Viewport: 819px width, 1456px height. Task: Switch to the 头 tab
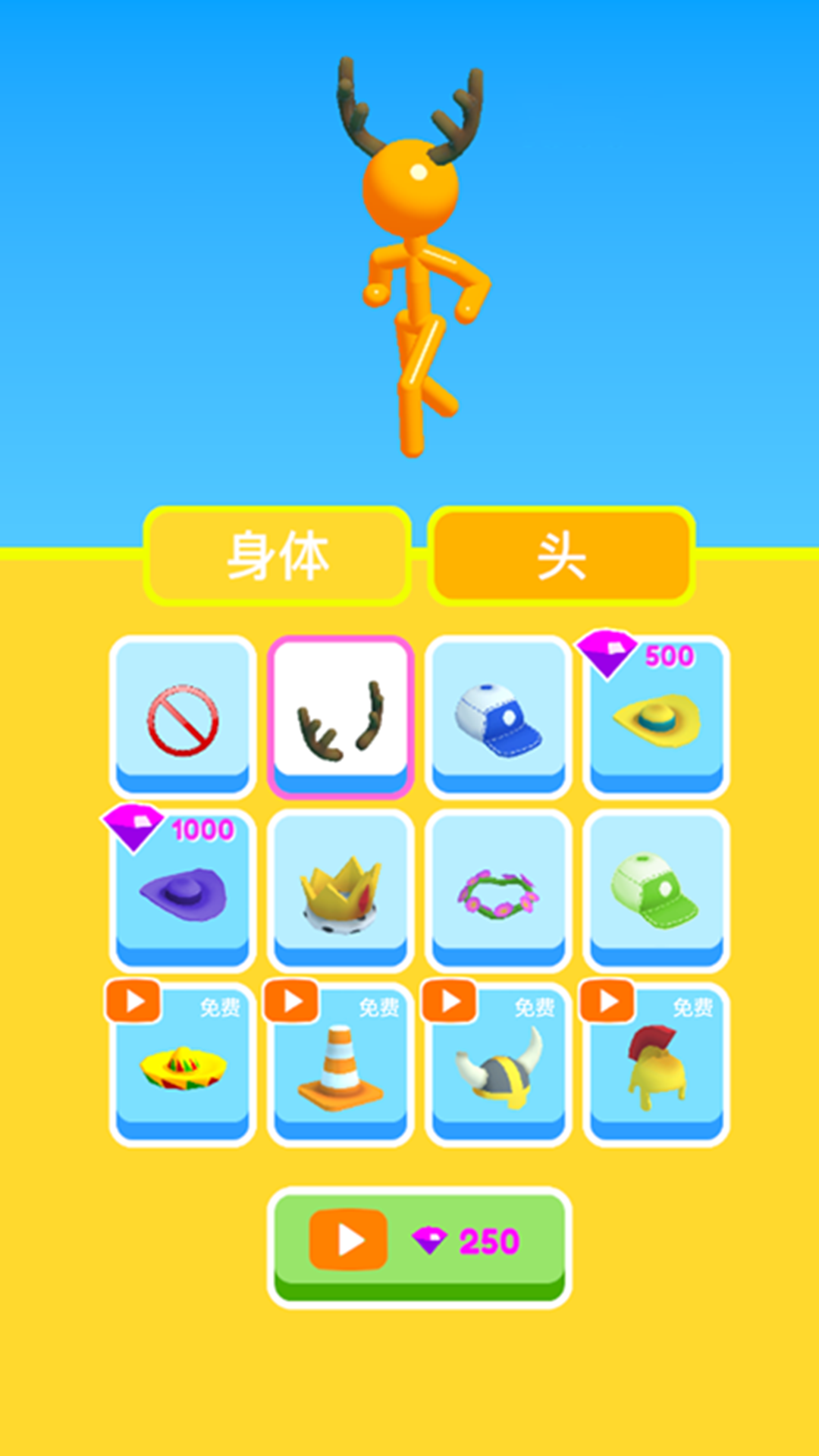pos(561,556)
